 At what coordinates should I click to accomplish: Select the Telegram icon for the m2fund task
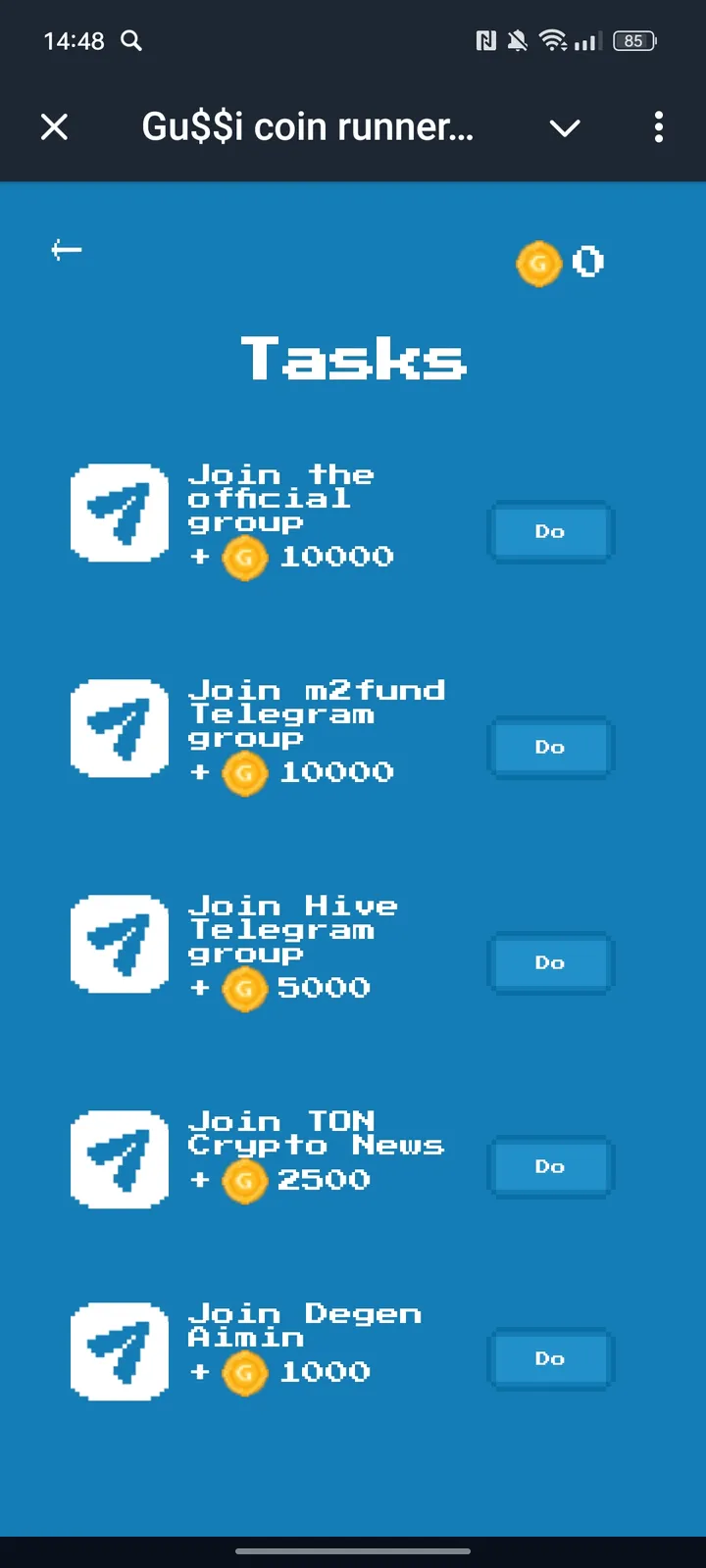pyautogui.click(x=119, y=728)
